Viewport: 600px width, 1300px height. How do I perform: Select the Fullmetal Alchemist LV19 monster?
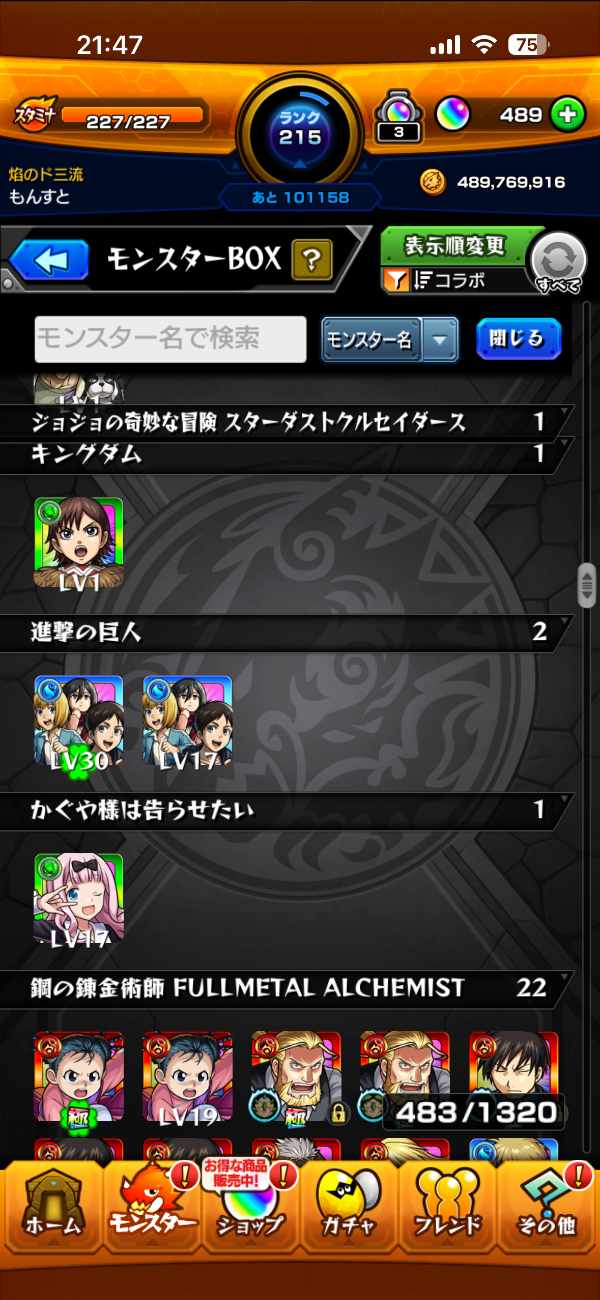pyautogui.click(x=187, y=1077)
